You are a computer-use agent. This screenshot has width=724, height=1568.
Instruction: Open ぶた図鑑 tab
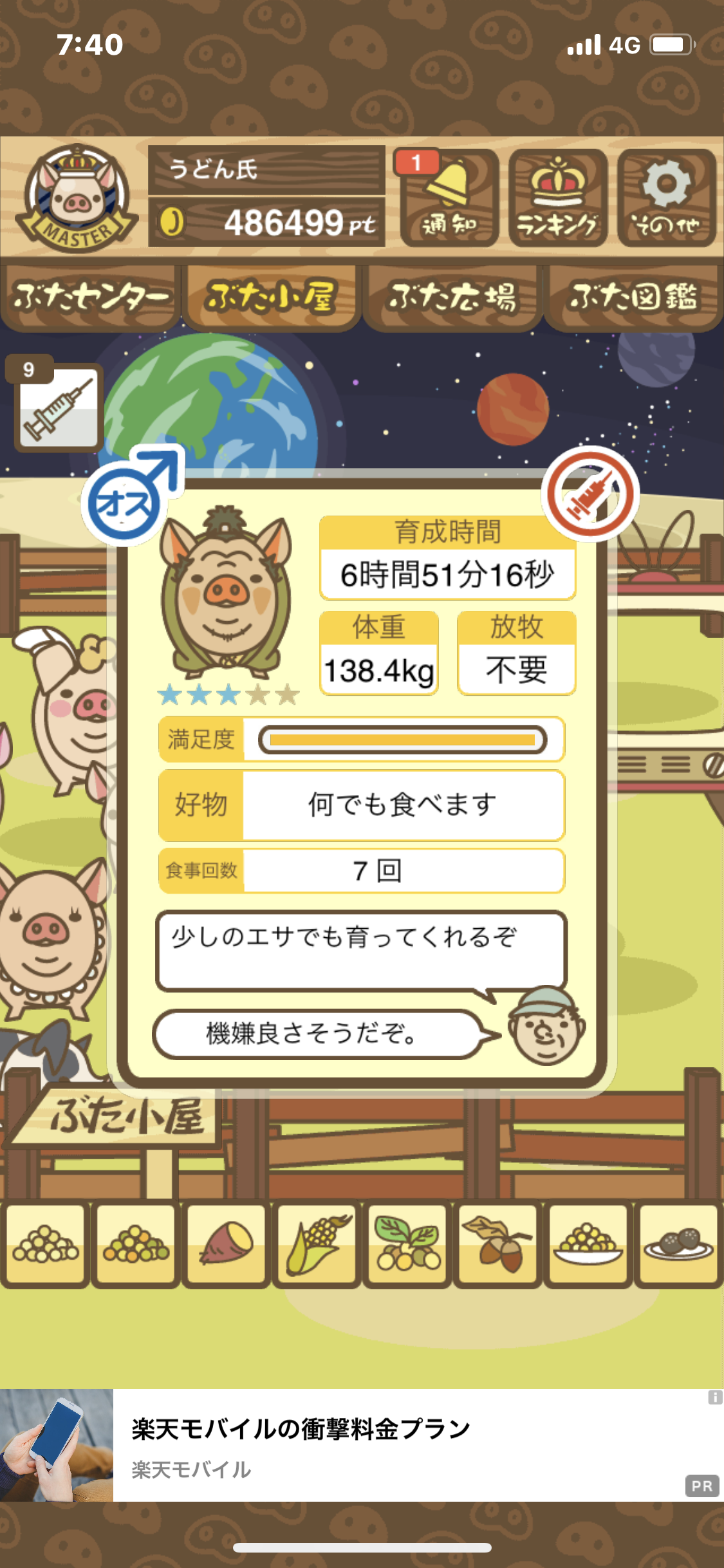(633, 298)
